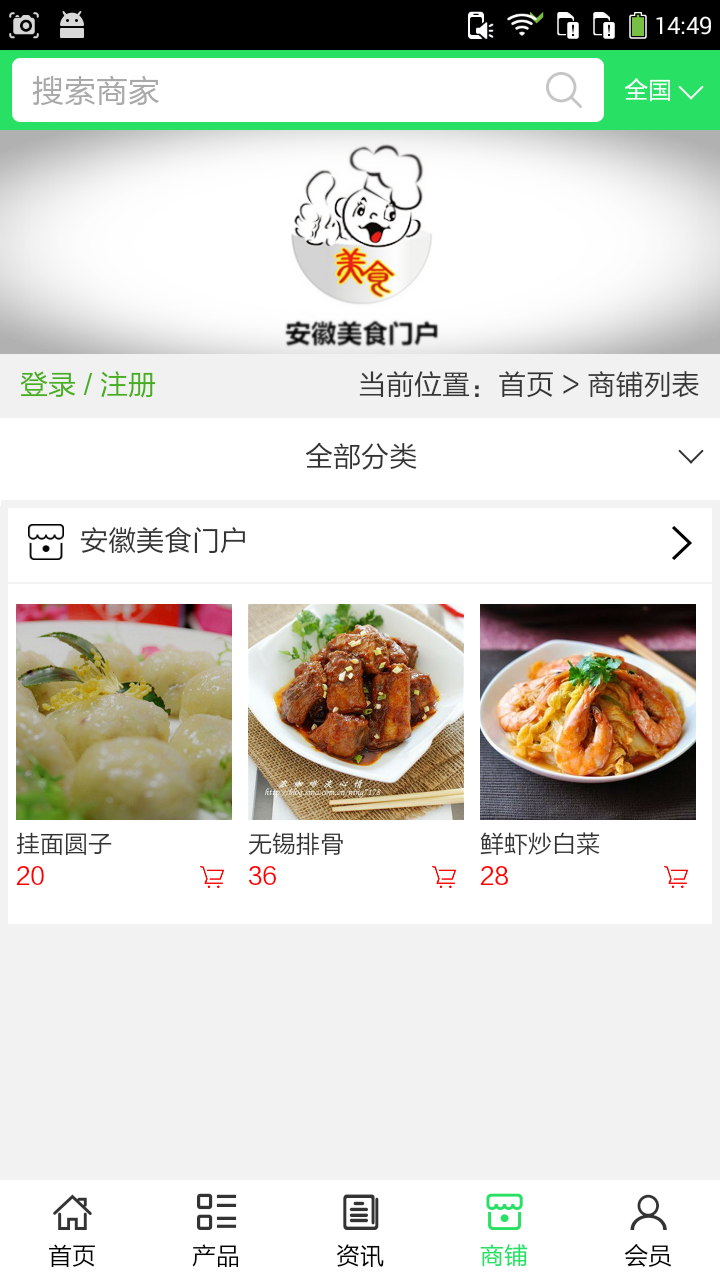This screenshot has height=1280, width=720.
Task: Go to the 会员 tab
Action: (648, 1230)
